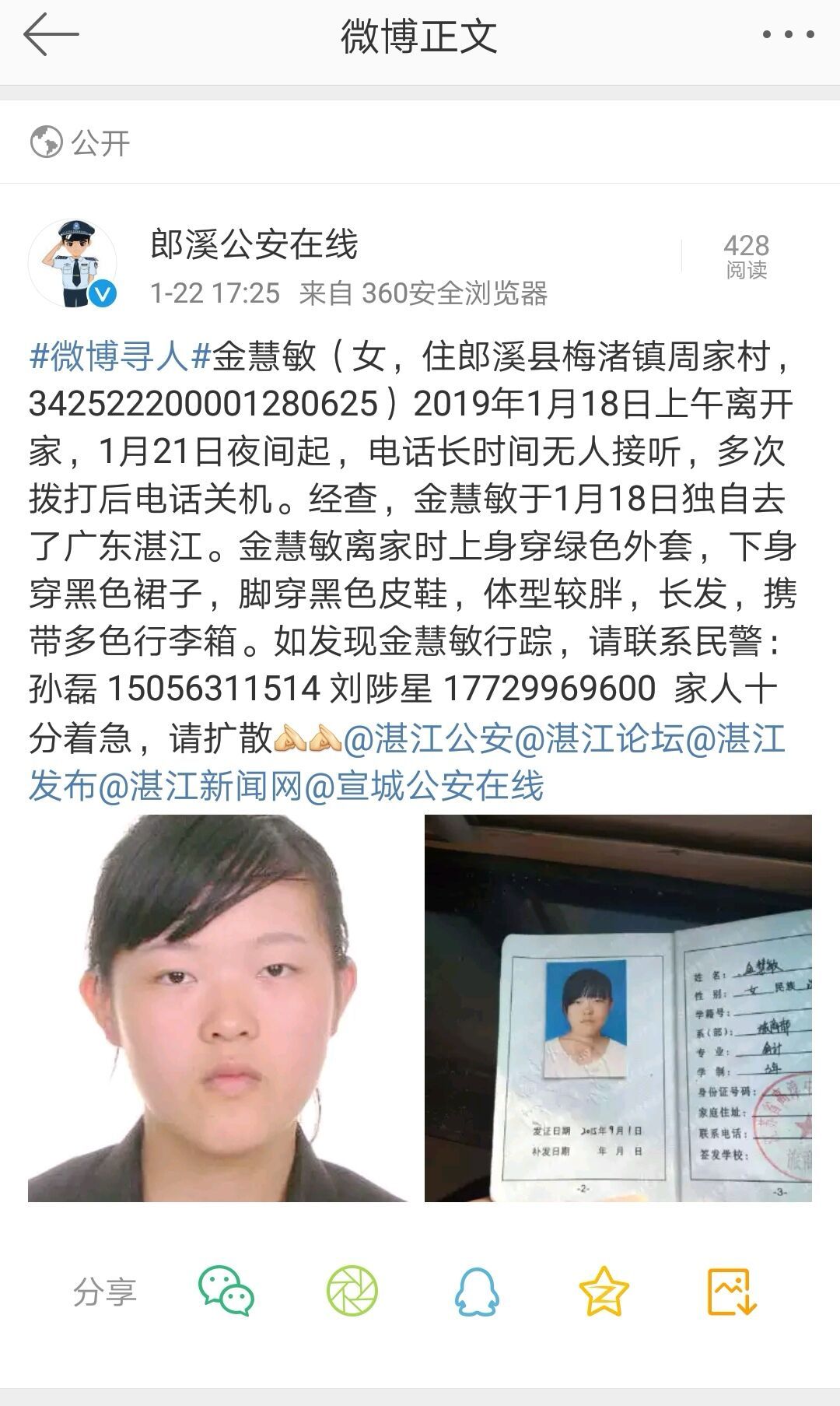840x1406 pixels.
Task: Share the post to WeChat
Action: pyautogui.click(x=226, y=1292)
